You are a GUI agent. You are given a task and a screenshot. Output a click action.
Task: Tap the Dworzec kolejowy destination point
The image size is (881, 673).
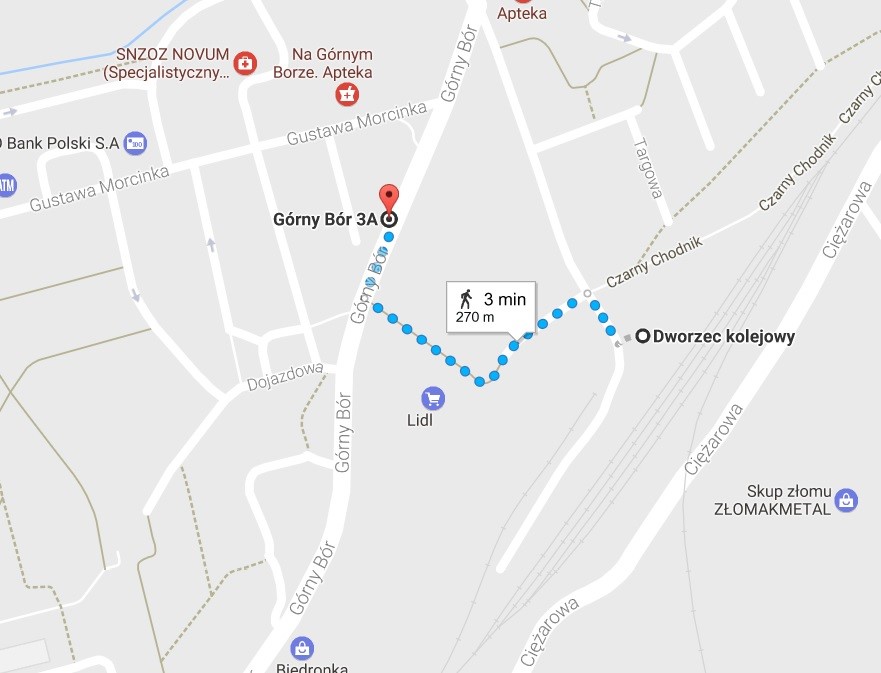point(644,336)
